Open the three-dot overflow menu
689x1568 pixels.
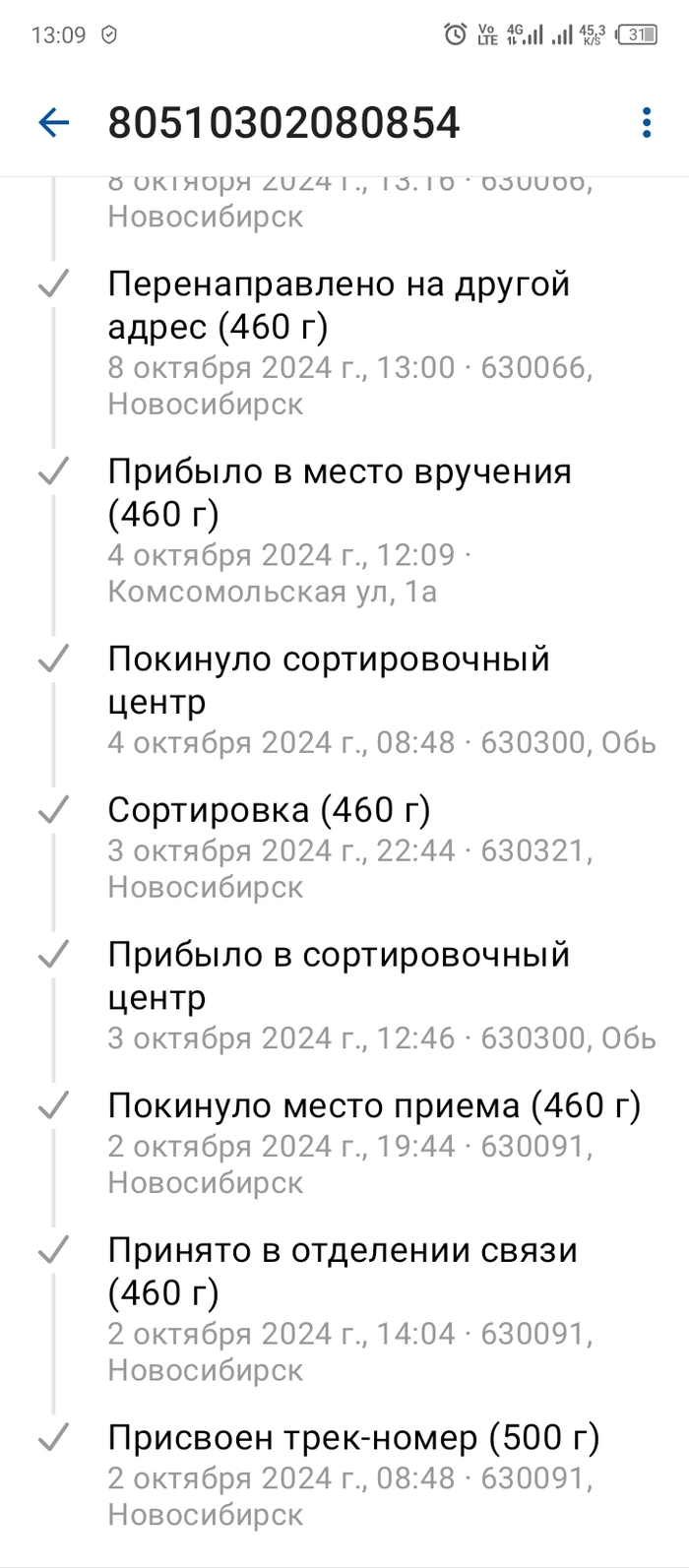tap(646, 122)
